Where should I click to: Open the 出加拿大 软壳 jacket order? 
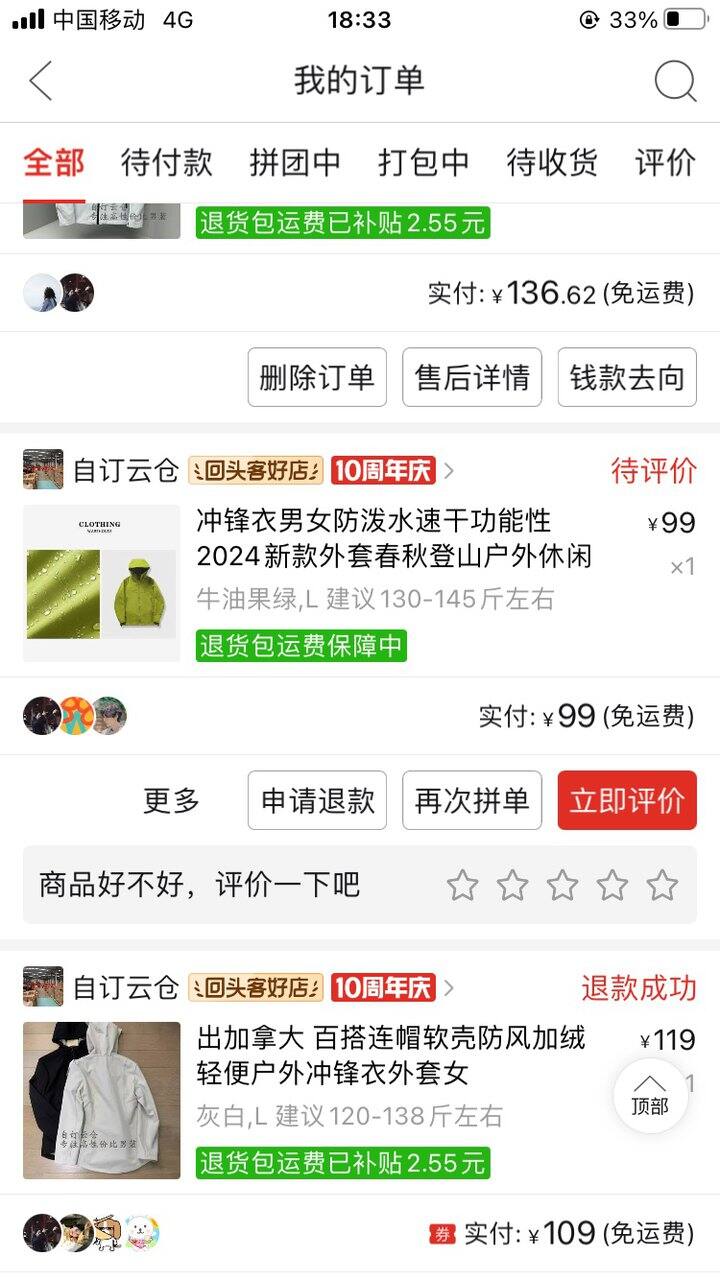[x=390, y=1055]
